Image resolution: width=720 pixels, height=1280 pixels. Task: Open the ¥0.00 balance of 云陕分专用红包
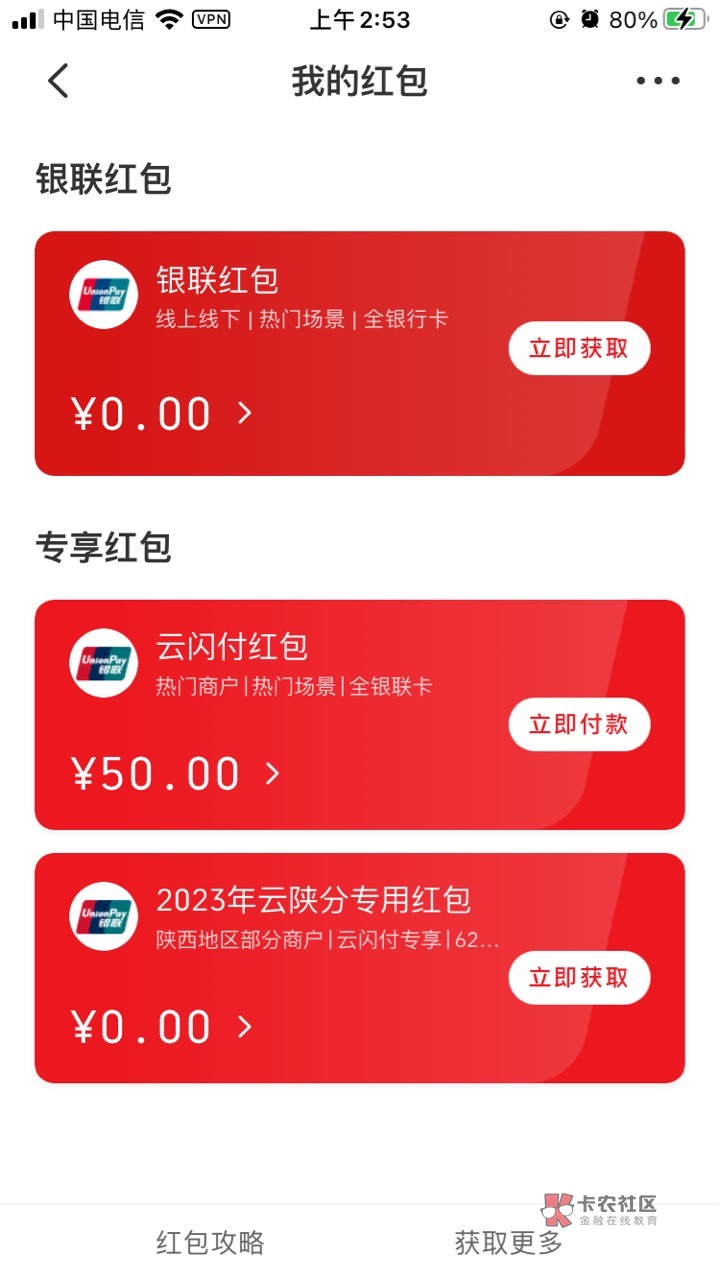point(162,1027)
